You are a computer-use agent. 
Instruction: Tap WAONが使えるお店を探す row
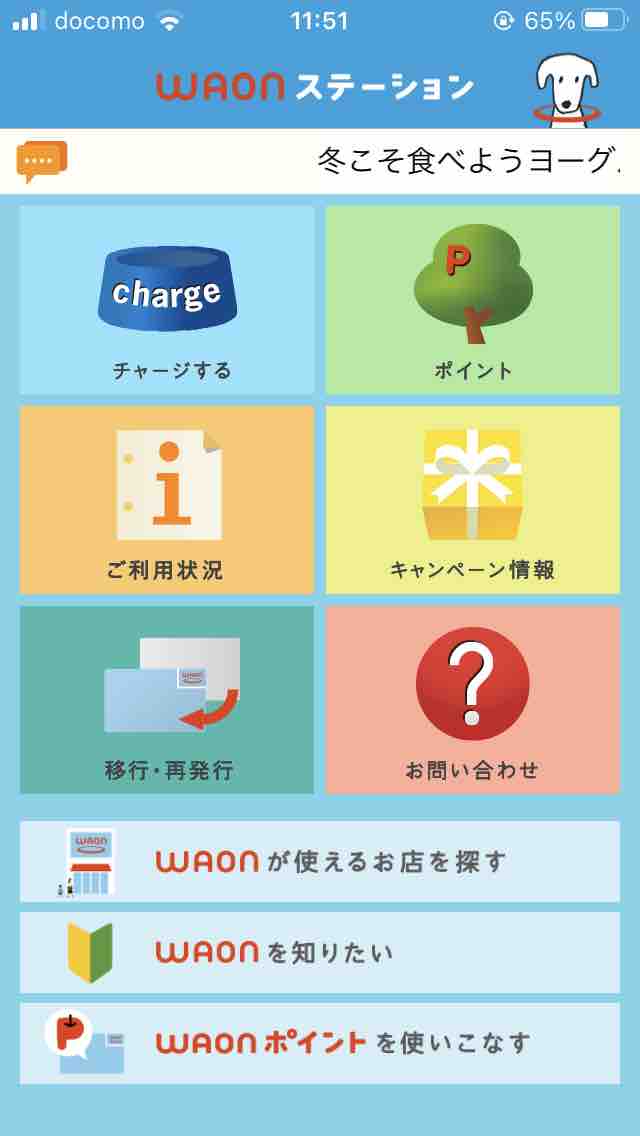point(320,862)
